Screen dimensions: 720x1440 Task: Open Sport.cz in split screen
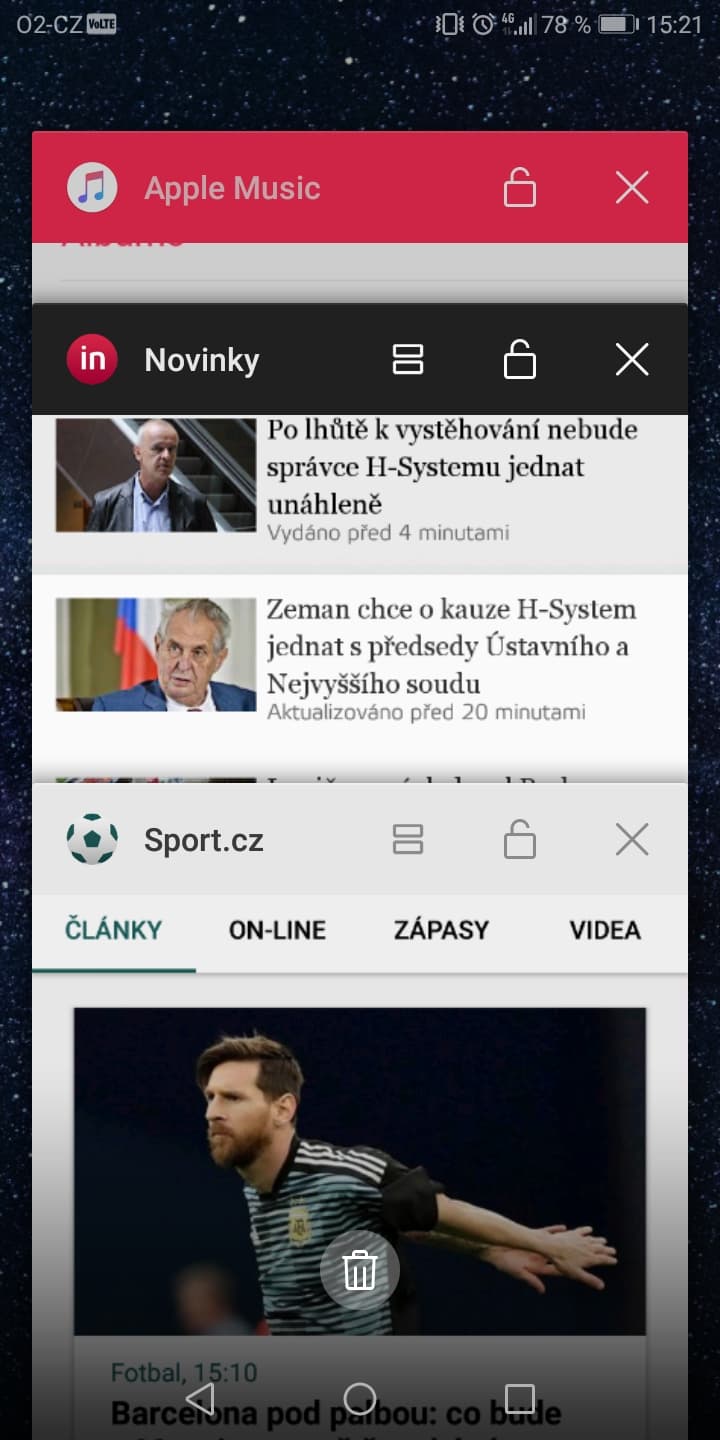coord(408,839)
